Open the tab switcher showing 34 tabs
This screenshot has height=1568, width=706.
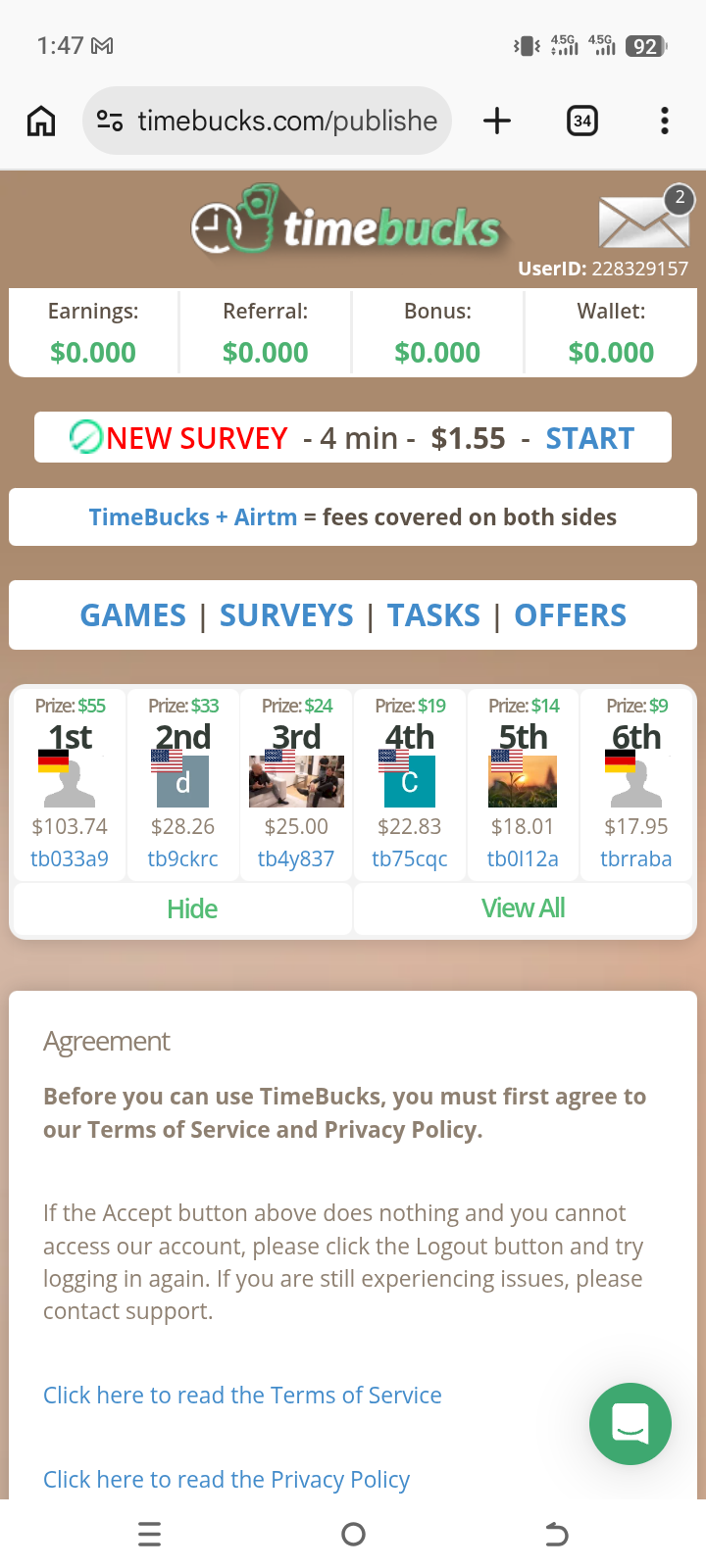[582, 121]
